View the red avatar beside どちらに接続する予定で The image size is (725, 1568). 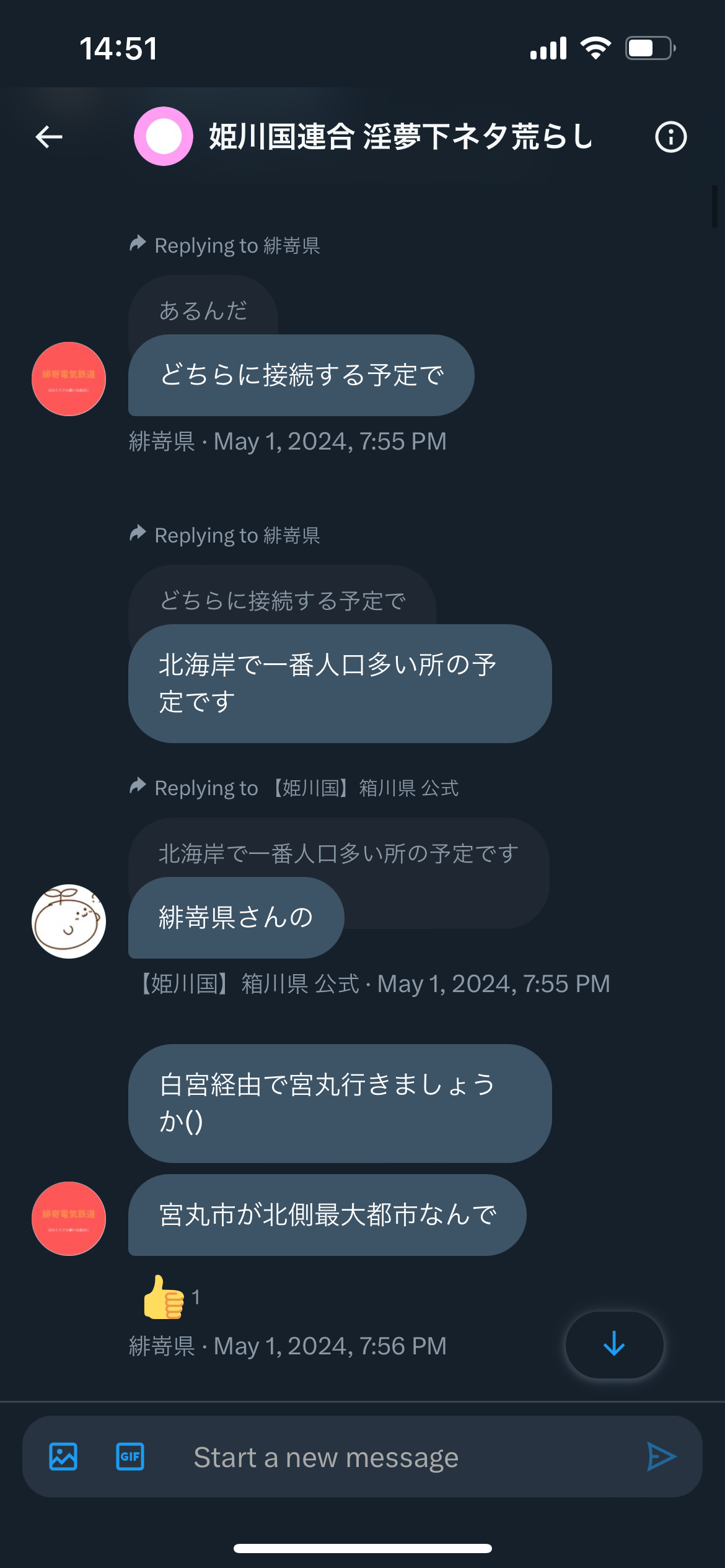pos(69,378)
